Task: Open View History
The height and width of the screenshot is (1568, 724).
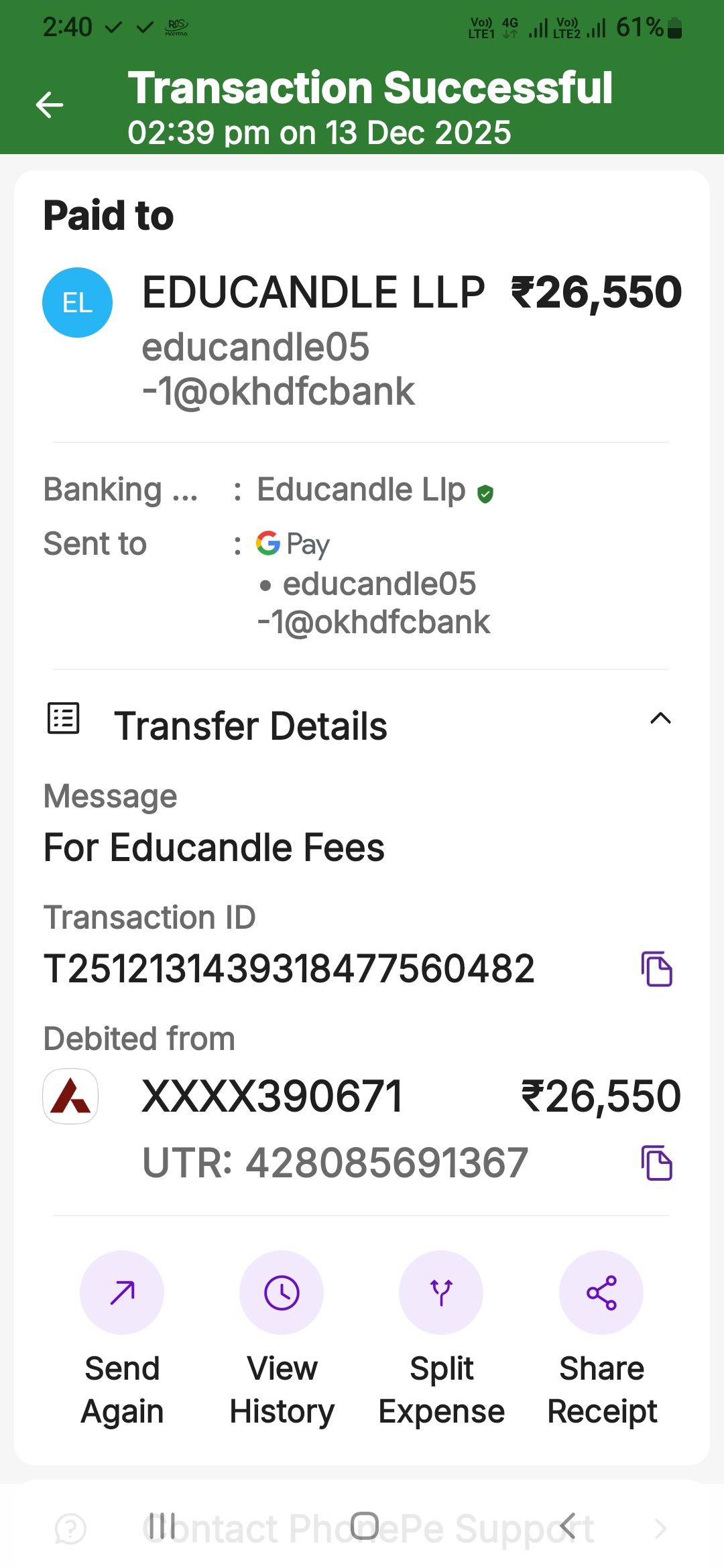Action: 282,1293
